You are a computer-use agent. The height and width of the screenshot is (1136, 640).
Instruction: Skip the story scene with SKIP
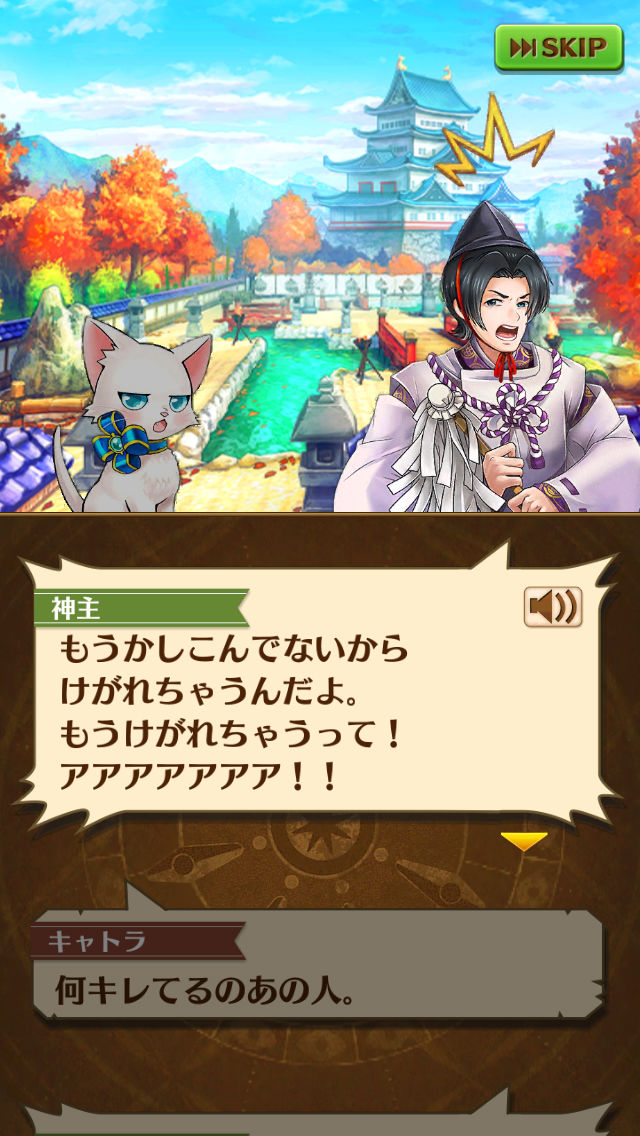coord(558,47)
